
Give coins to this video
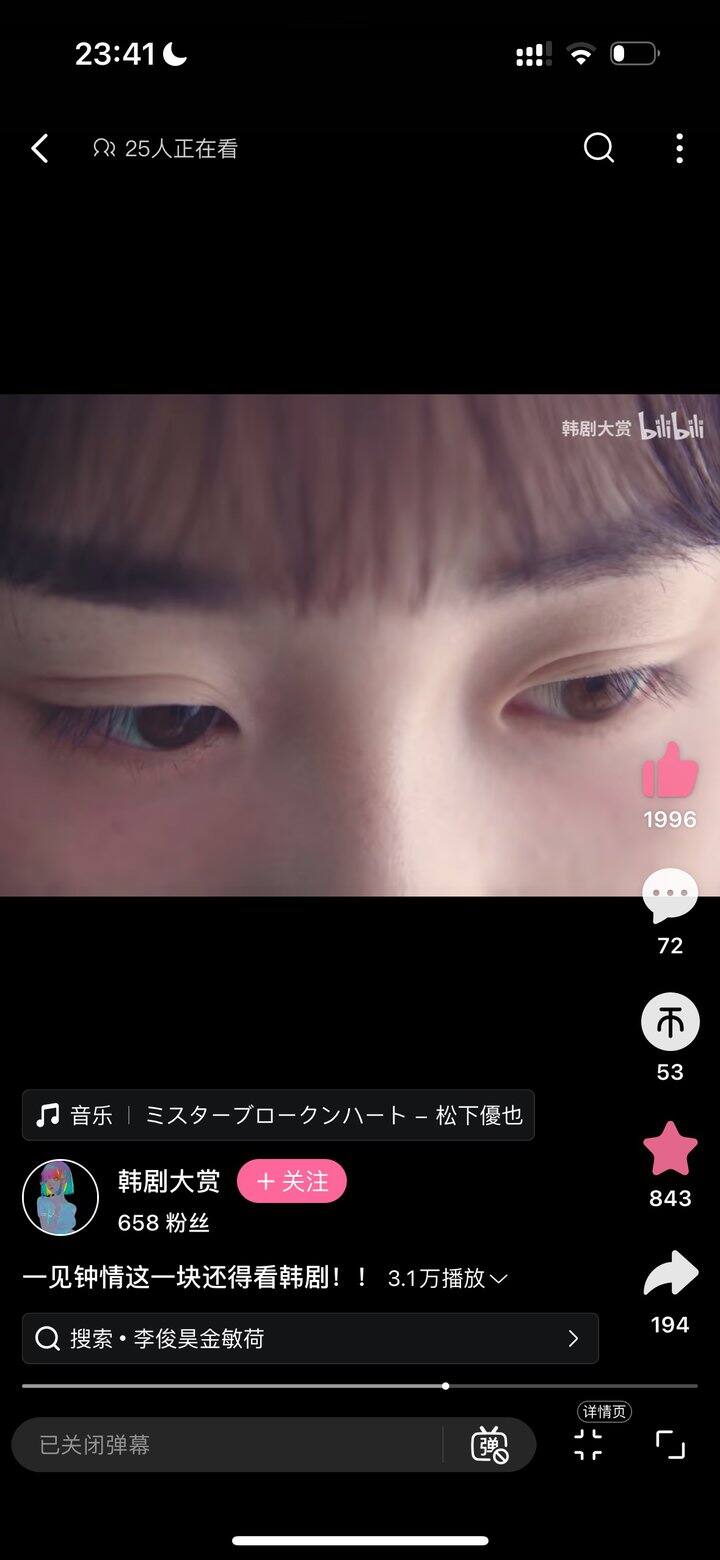(669, 1022)
